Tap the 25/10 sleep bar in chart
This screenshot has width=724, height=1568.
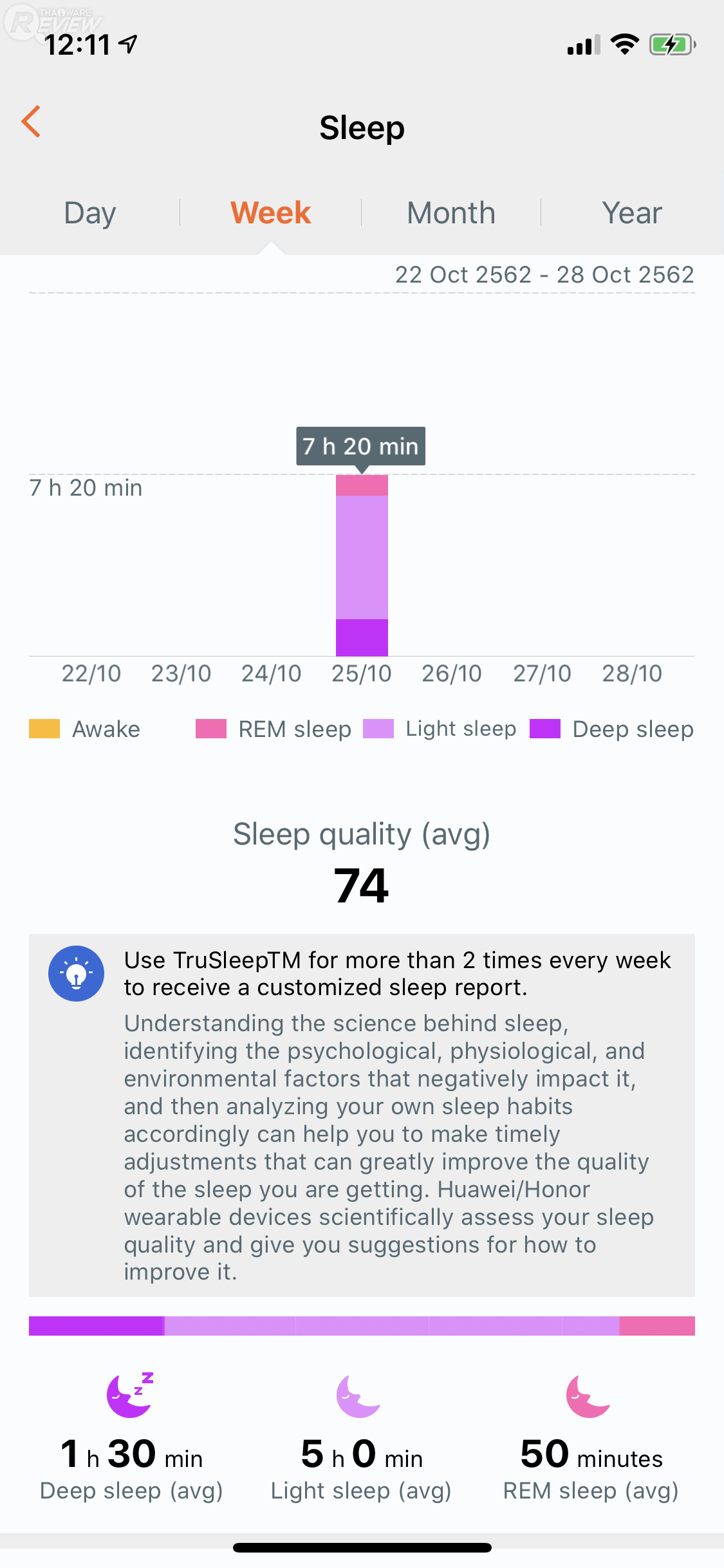[362, 565]
